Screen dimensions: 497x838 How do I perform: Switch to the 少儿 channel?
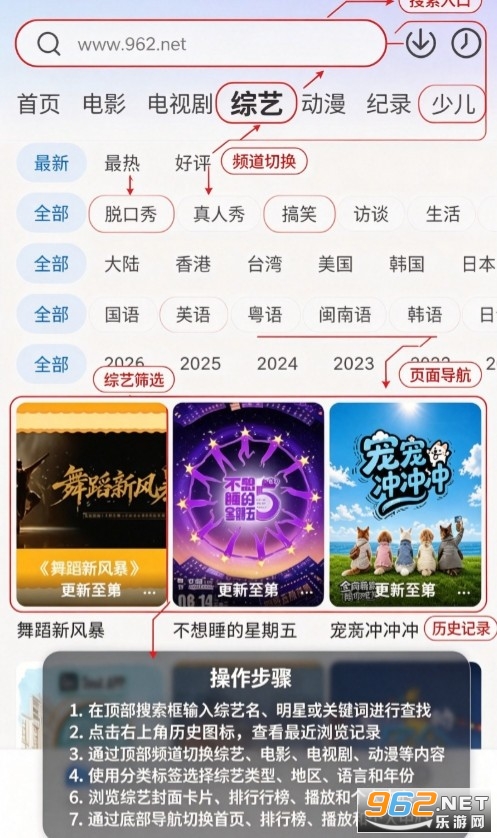tap(453, 104)
